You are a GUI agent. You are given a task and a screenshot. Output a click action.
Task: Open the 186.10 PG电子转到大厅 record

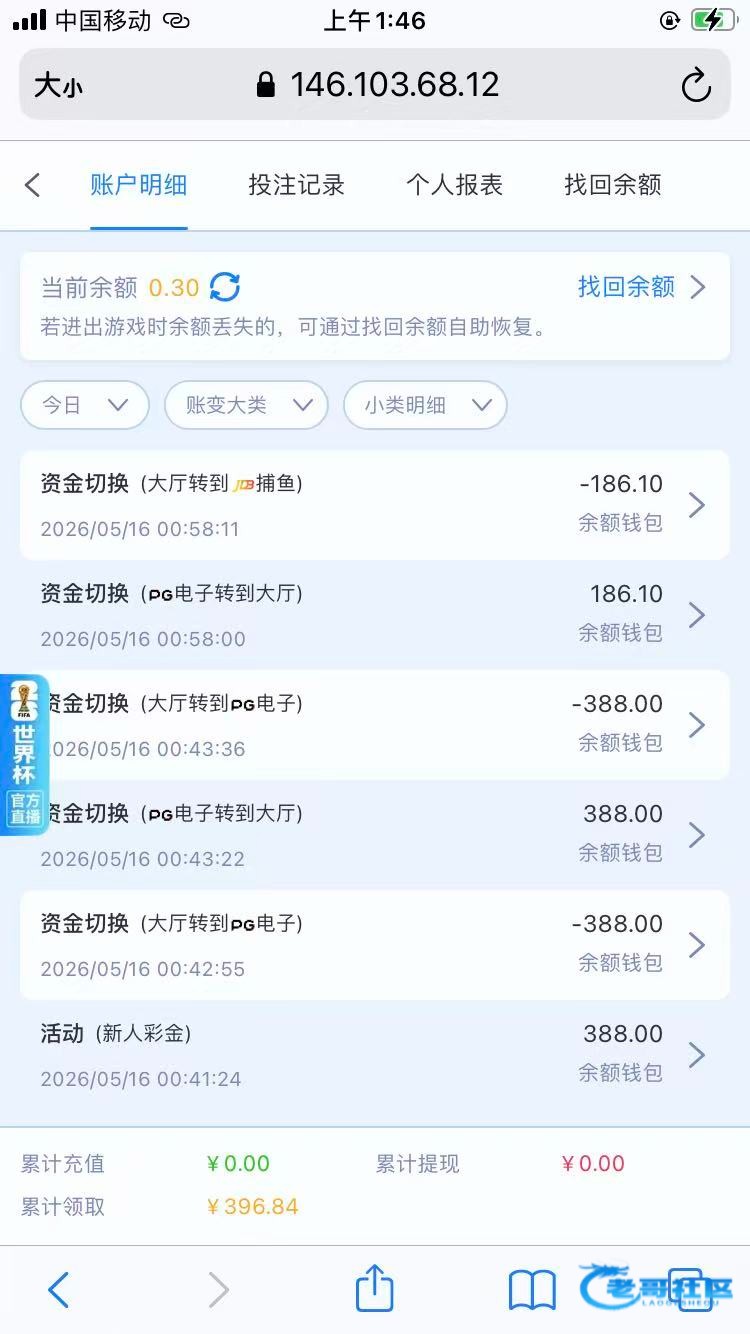[375, 615]
